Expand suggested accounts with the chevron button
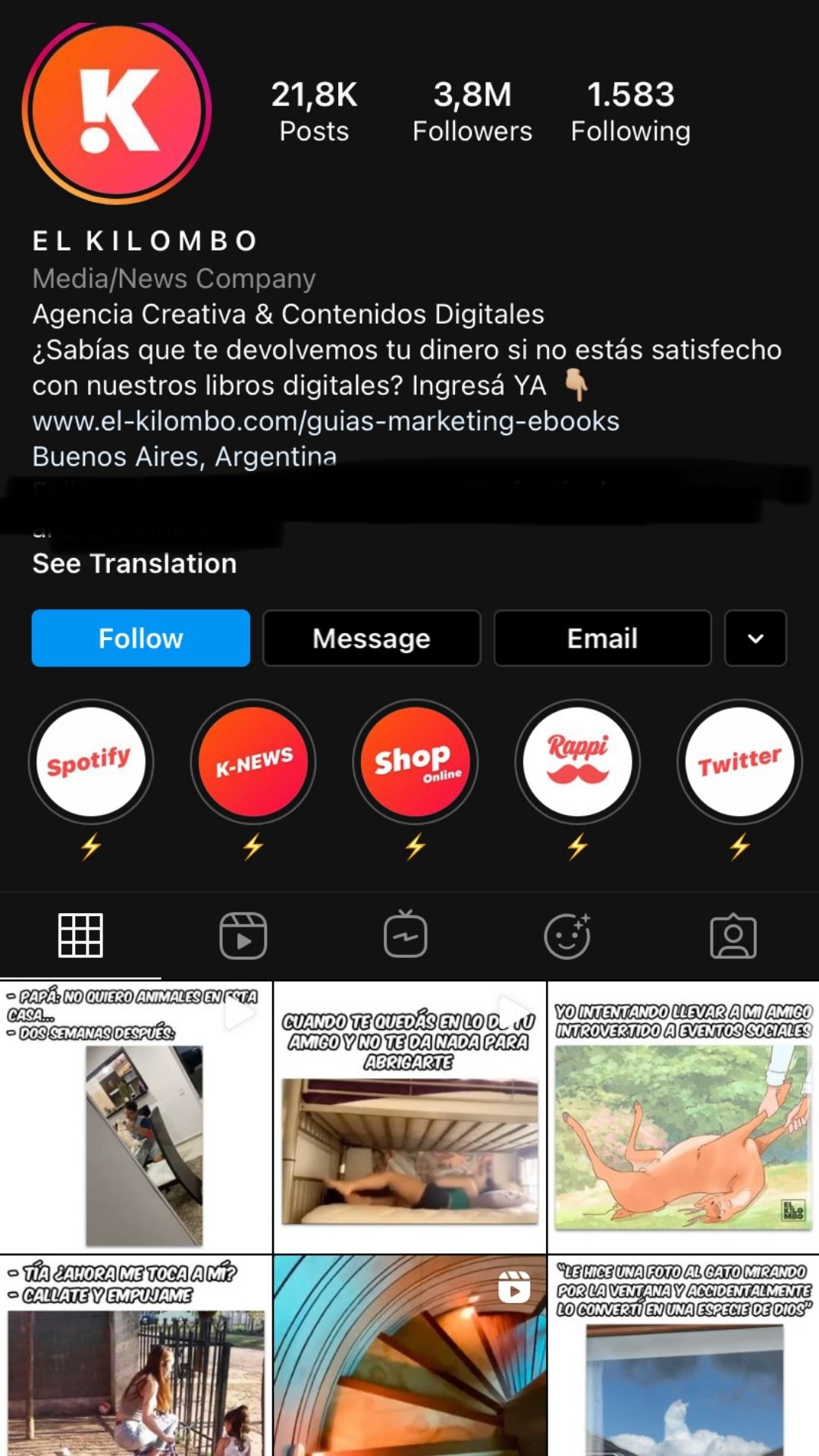Image resolution: width=819 pixels, height=1456 pixels. [755, 638]
